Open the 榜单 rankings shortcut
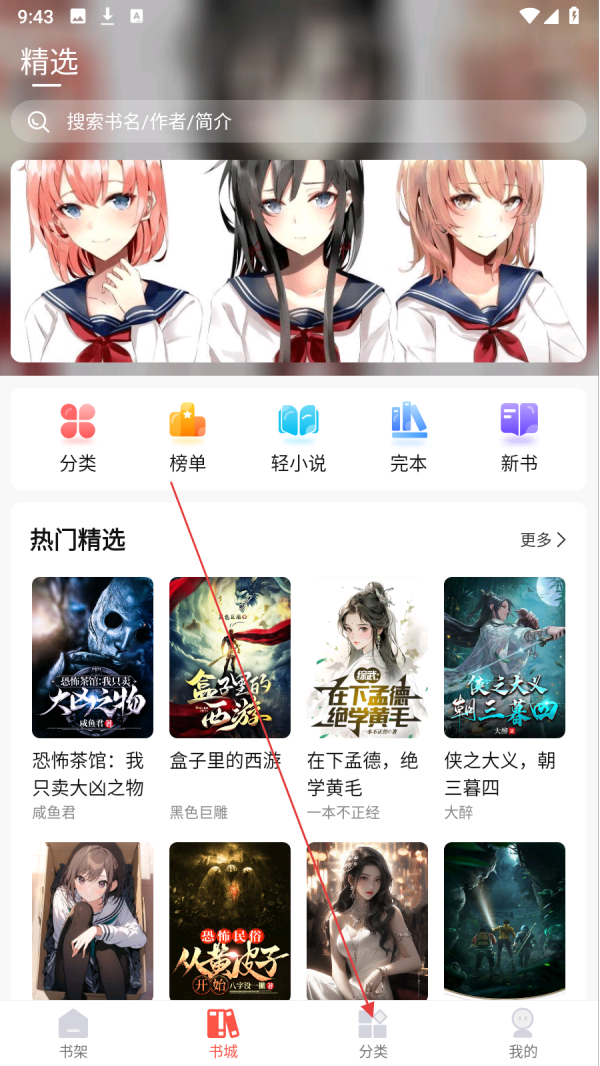The image size is (600, 1066). tap(187, 437)
